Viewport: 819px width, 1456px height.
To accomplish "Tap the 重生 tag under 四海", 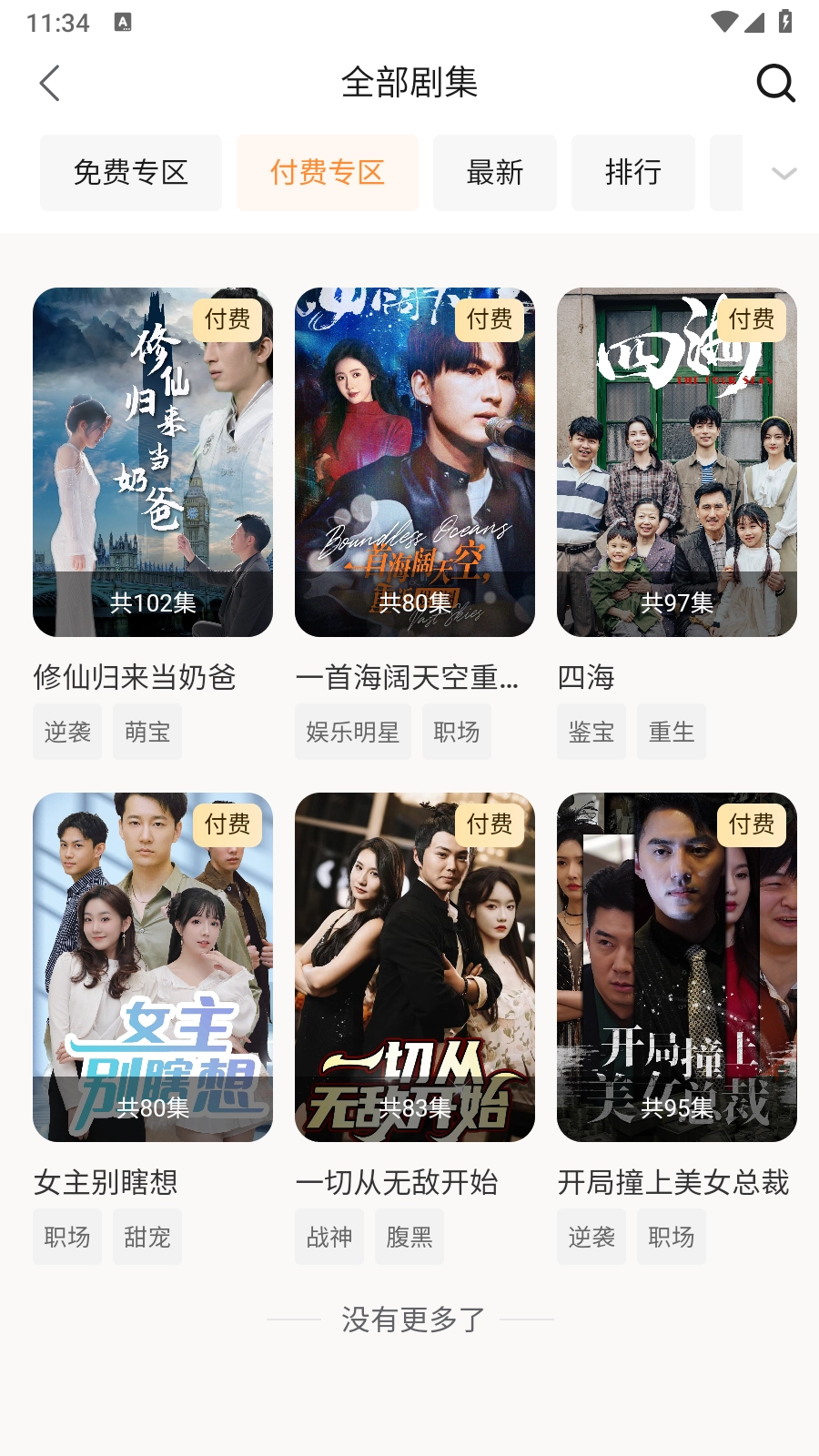I will pyautogui.click(x=672, y=732).
